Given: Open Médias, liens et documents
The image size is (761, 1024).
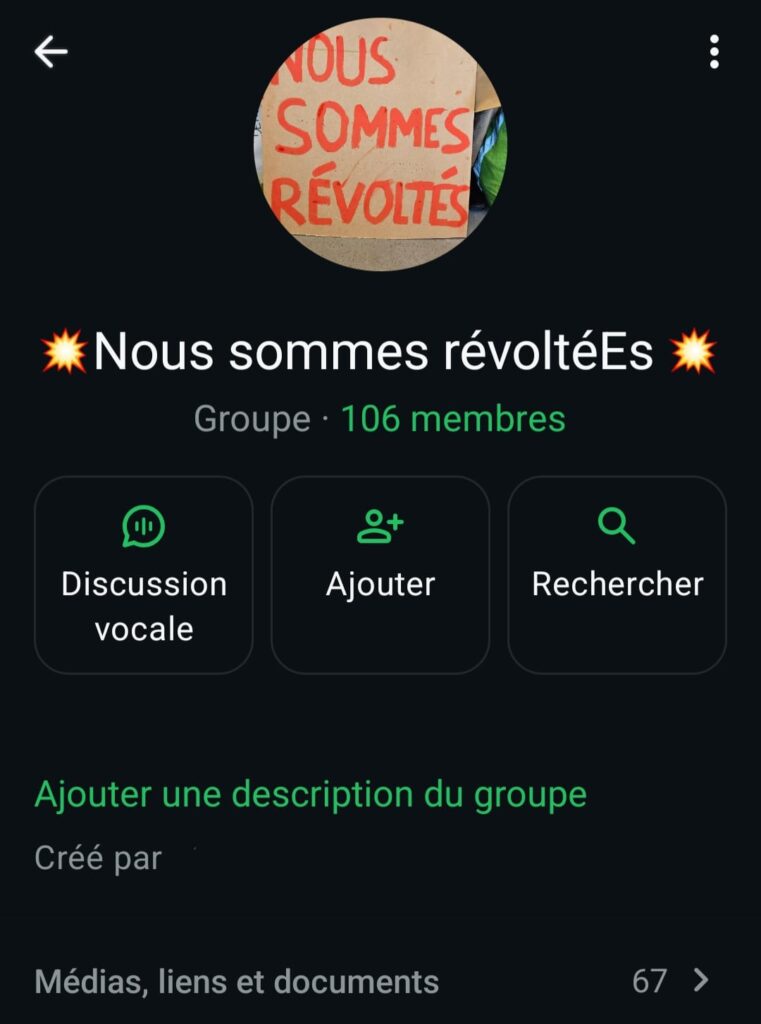Looking at the screenshot, I should point(372,981).
